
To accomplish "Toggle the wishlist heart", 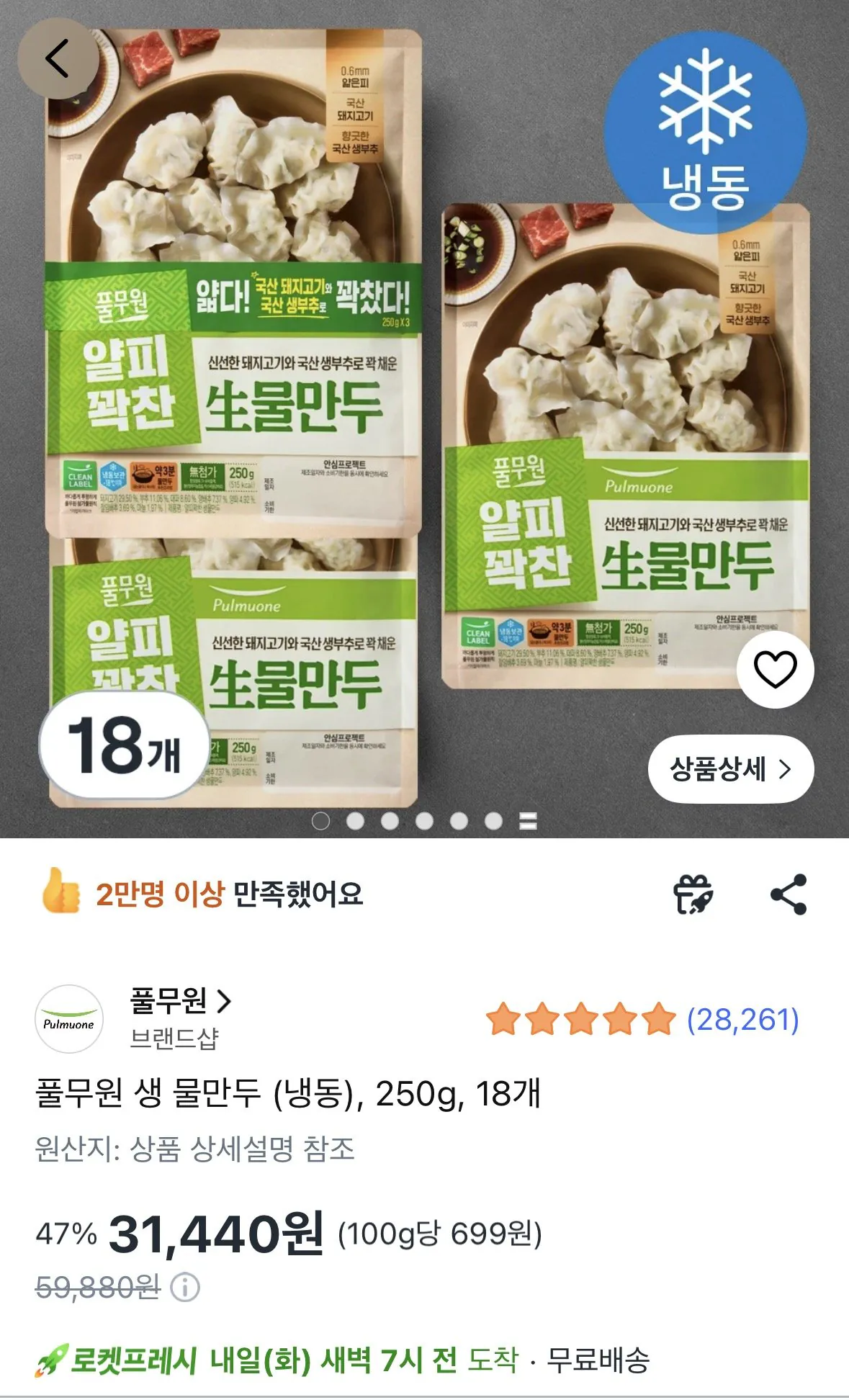I will [774, 671].
